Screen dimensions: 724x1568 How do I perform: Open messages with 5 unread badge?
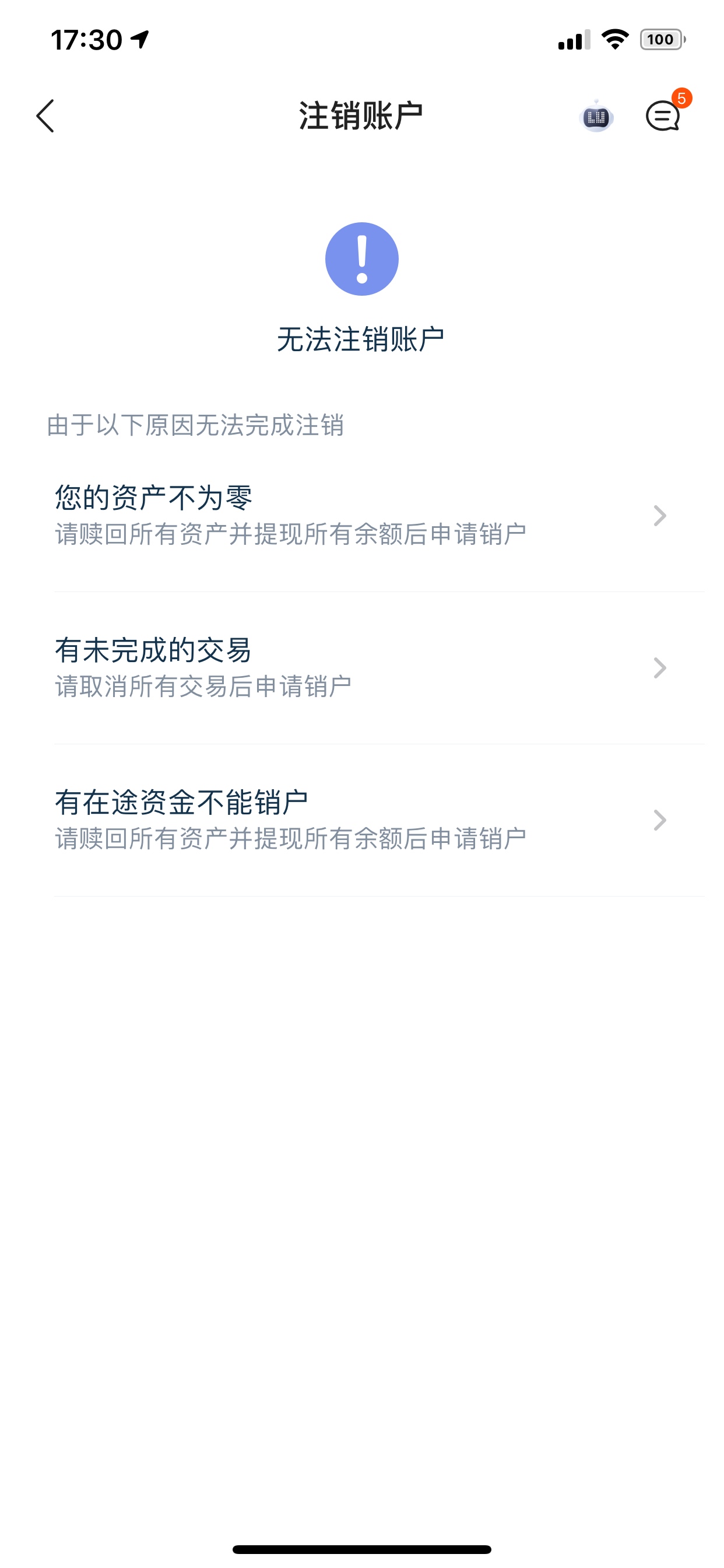click(663, 116)
